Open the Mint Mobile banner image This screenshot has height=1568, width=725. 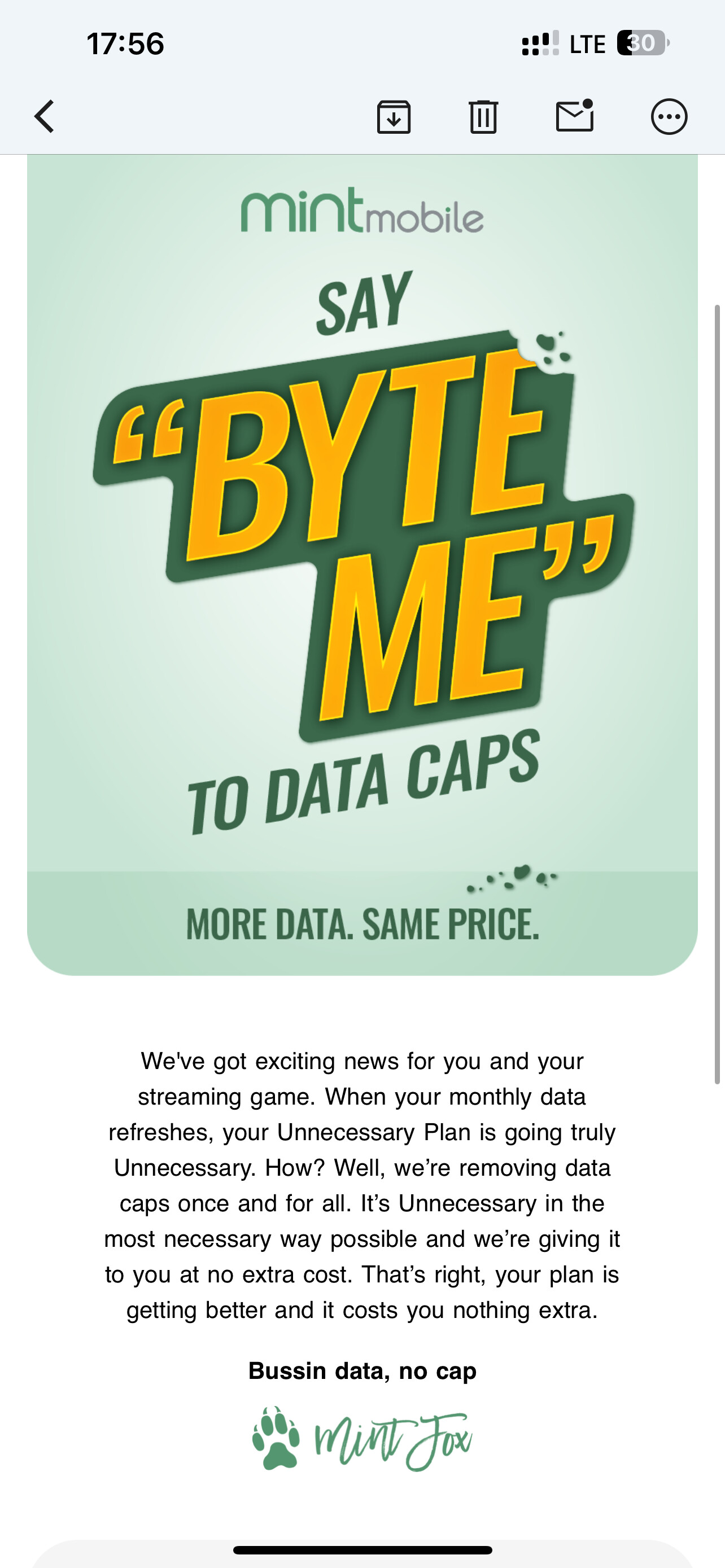362,564
